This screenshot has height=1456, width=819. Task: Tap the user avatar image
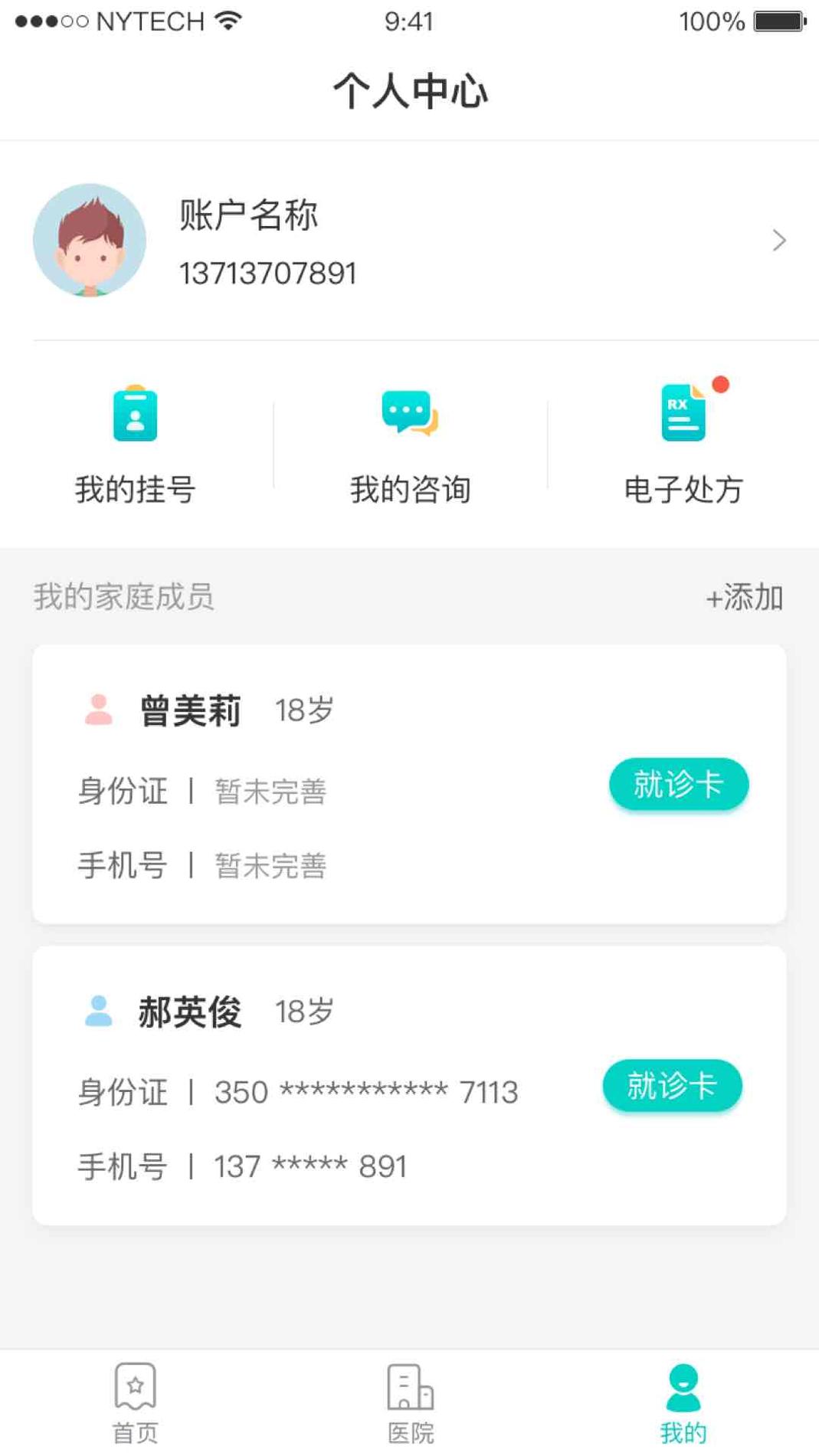[x=90, y=240]
